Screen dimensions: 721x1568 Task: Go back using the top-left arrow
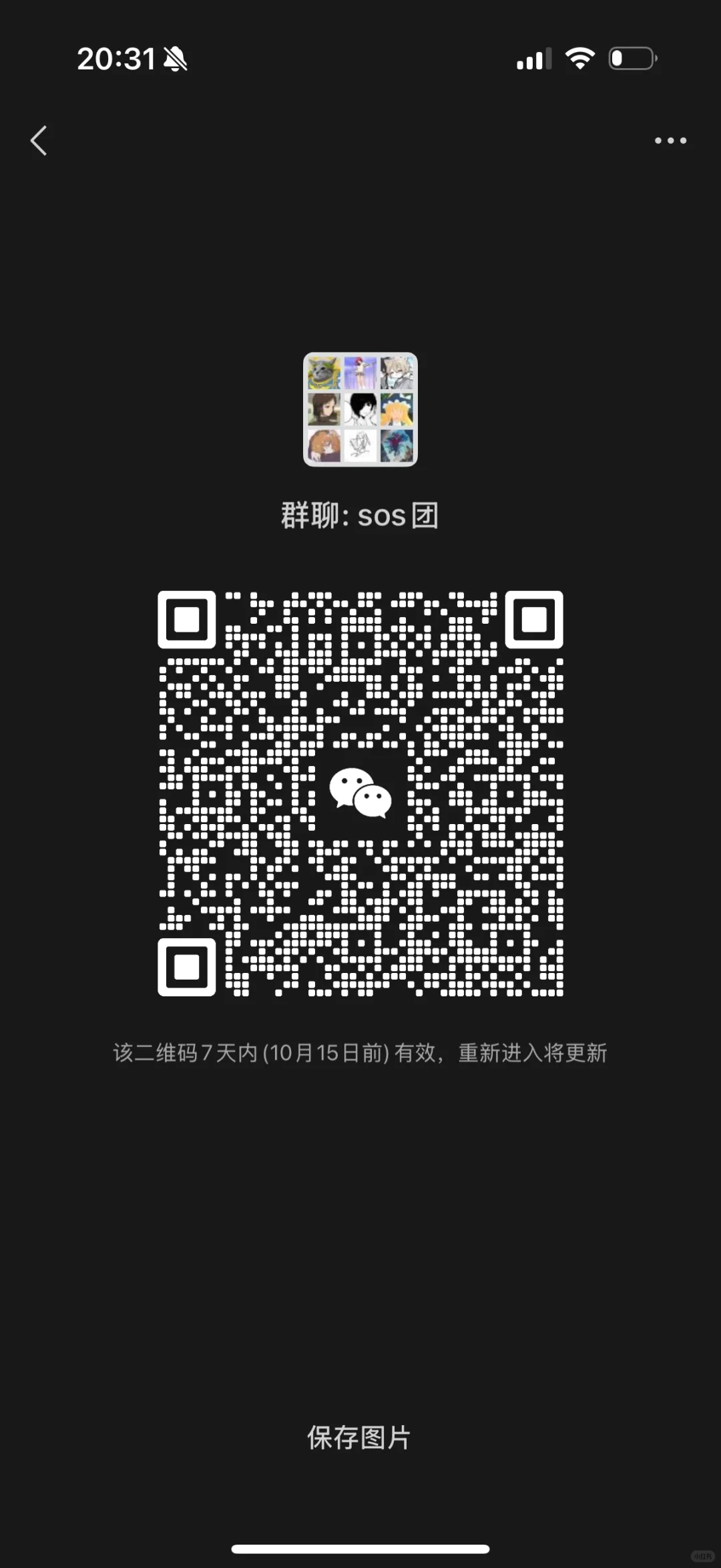[39, 140]
